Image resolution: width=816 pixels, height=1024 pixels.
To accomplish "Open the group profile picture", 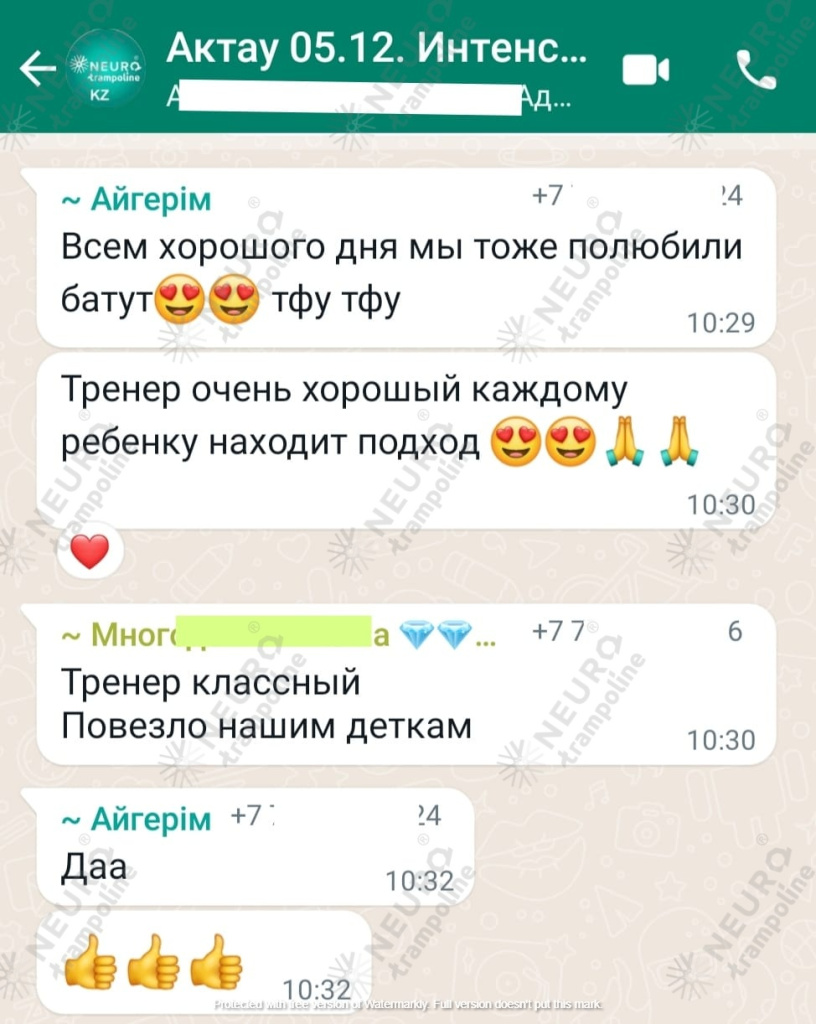I will pyautogui.click(x=104, y=69).
